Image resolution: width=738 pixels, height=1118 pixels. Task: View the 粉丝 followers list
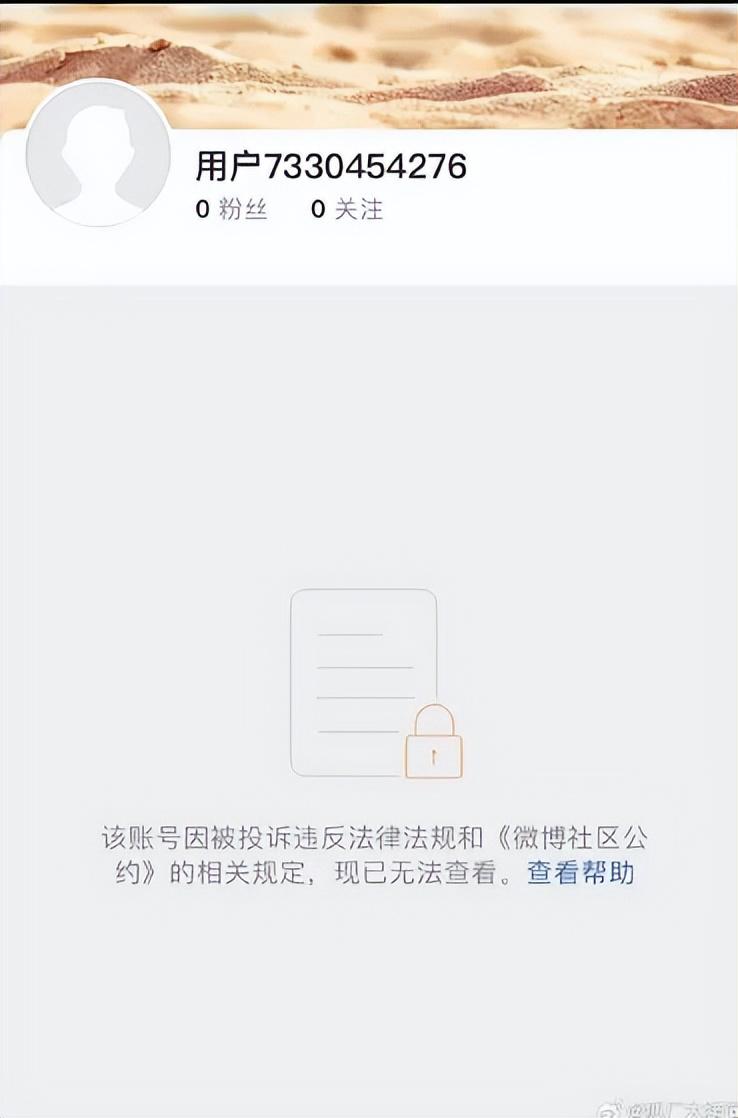pos(232,210)
